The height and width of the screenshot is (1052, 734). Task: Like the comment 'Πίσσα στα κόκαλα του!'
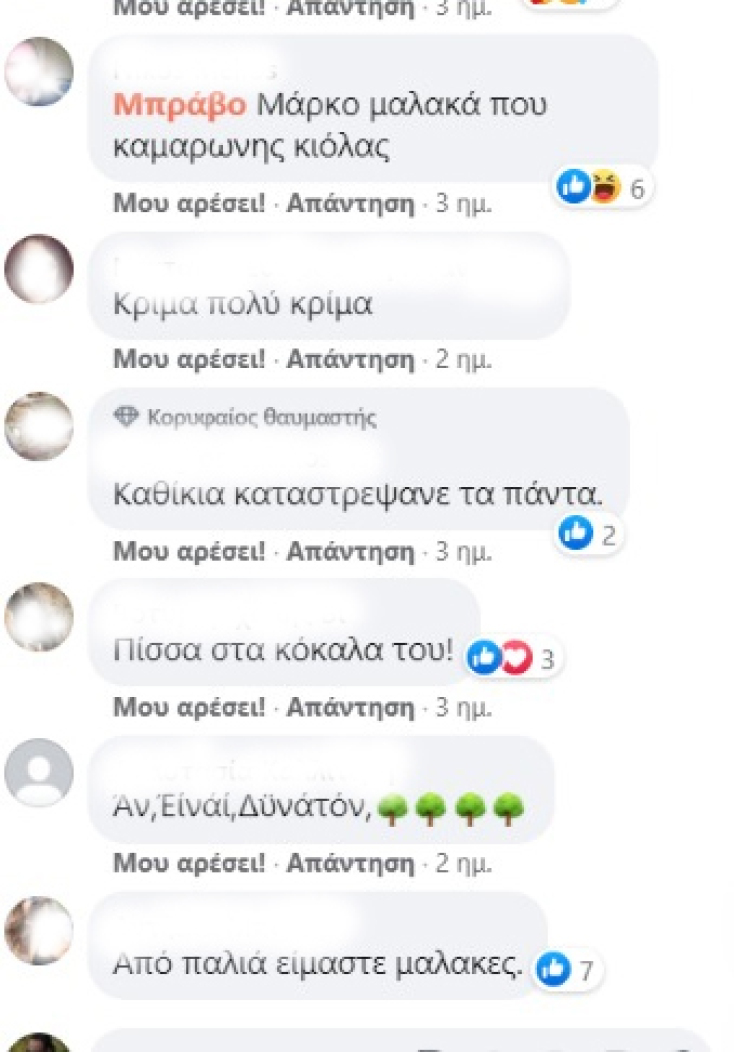click(x=188, y=708)
